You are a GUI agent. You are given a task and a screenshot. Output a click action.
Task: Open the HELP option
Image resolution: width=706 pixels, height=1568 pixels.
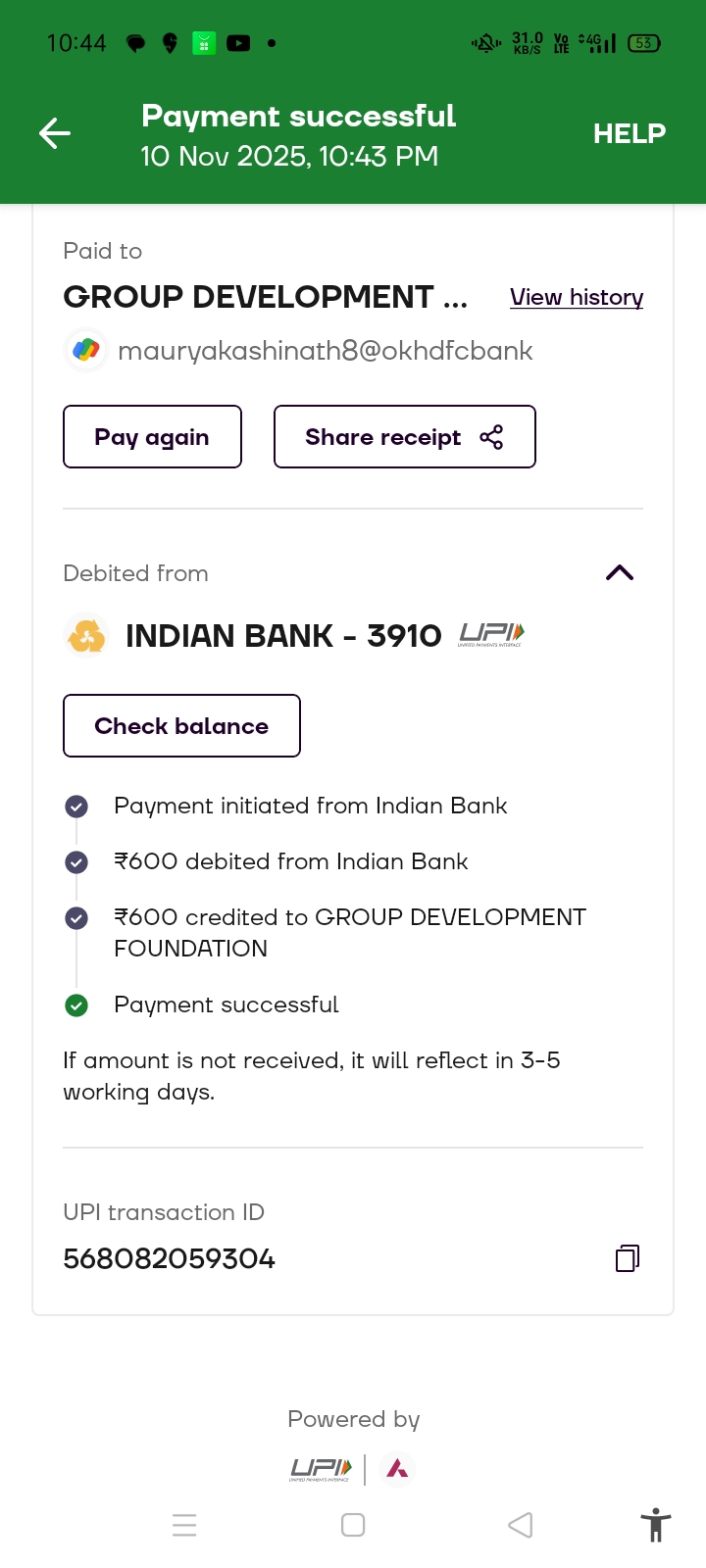tap(629, 133)
